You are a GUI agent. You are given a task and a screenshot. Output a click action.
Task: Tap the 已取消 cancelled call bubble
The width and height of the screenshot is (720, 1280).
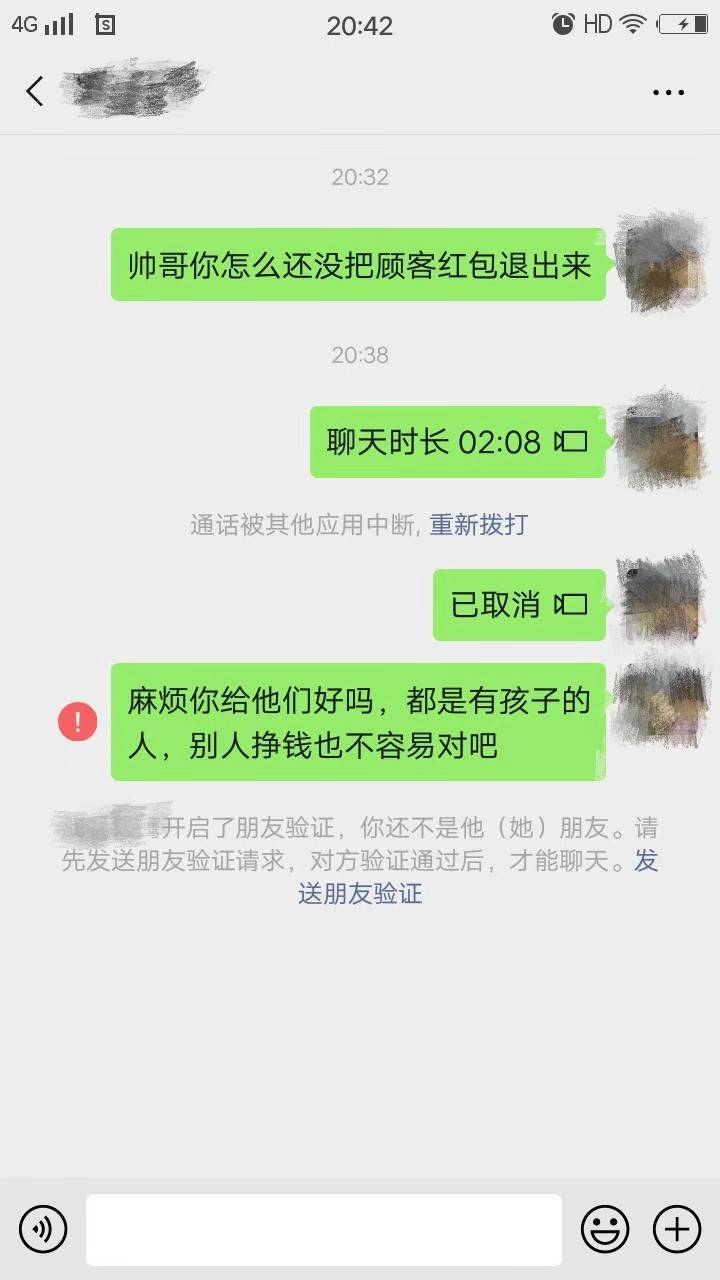pos(519,604)
